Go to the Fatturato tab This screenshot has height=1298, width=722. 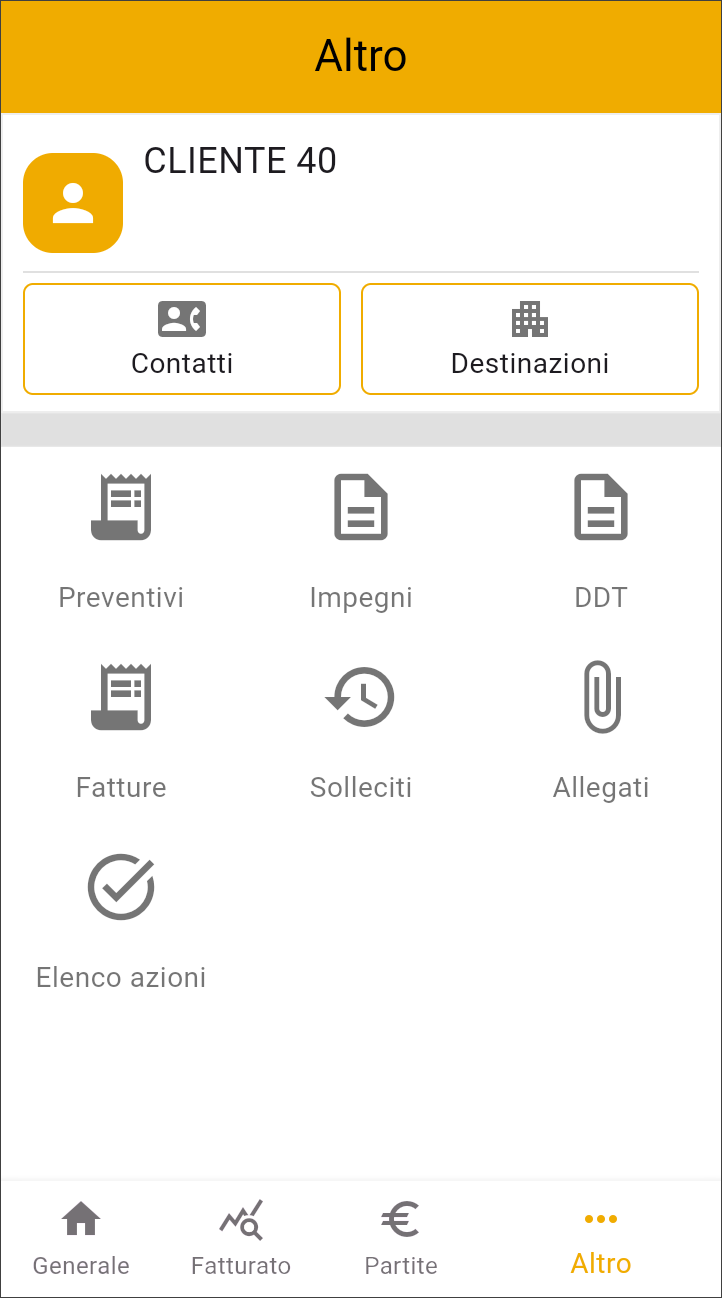(241, 1239)
